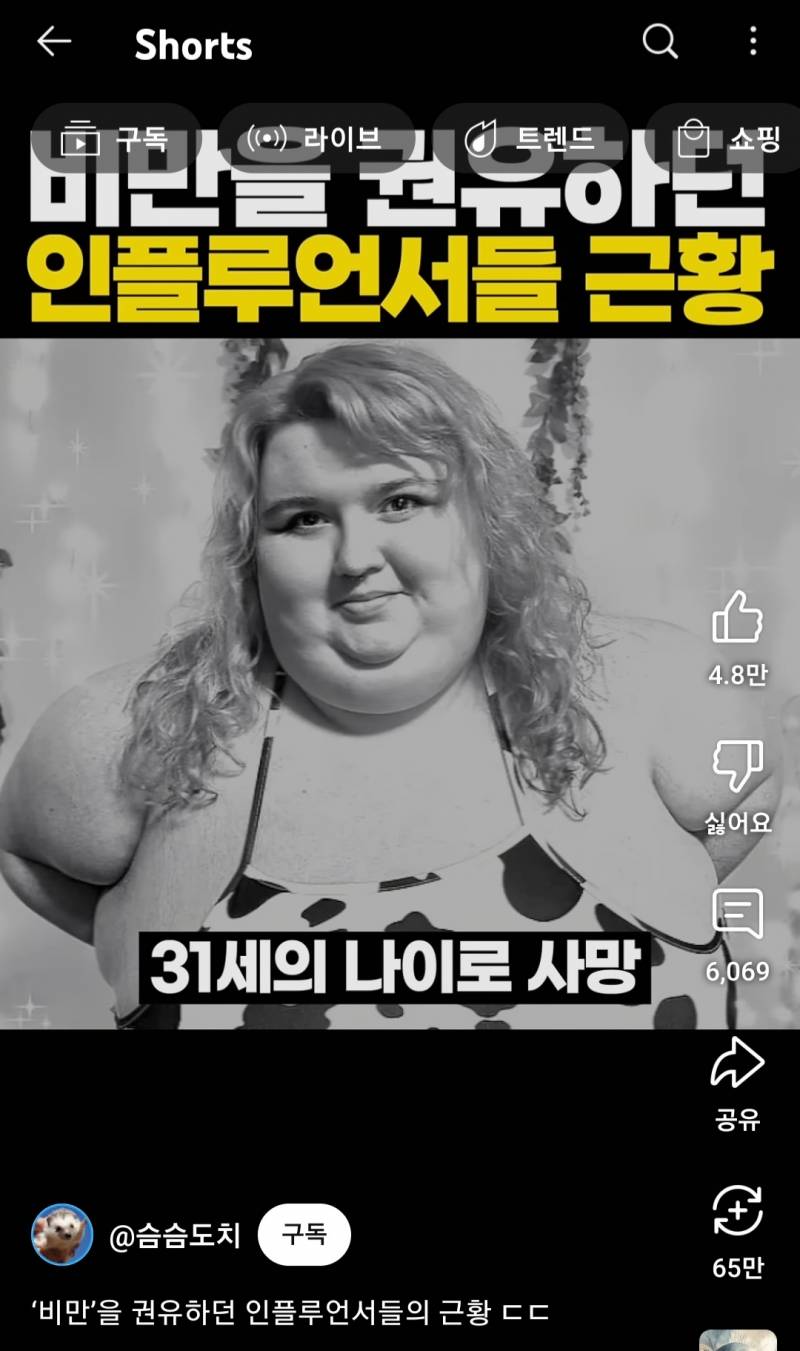Open the @슴슴도치 channel avatar

coord(62,1234)
